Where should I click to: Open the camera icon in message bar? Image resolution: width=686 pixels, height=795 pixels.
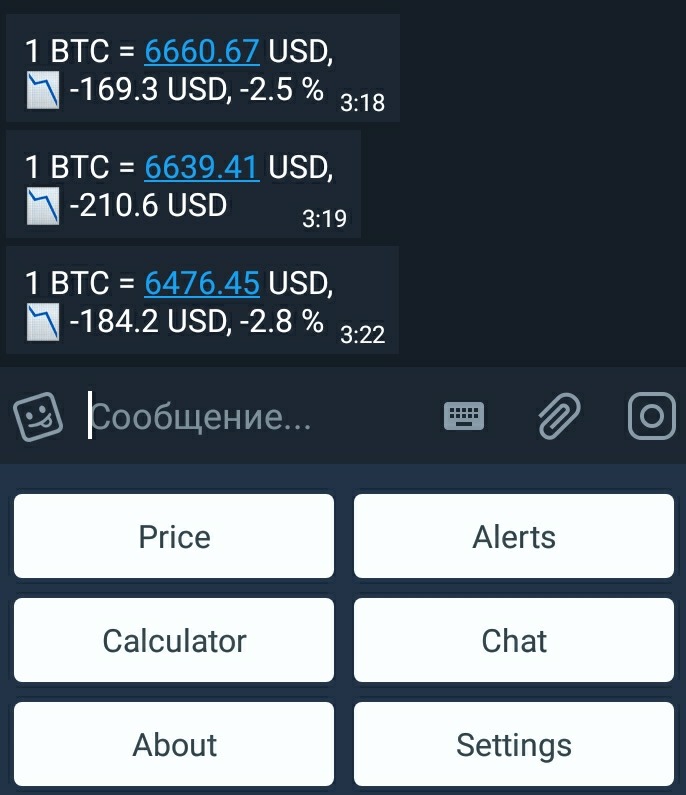coord(652,415)
